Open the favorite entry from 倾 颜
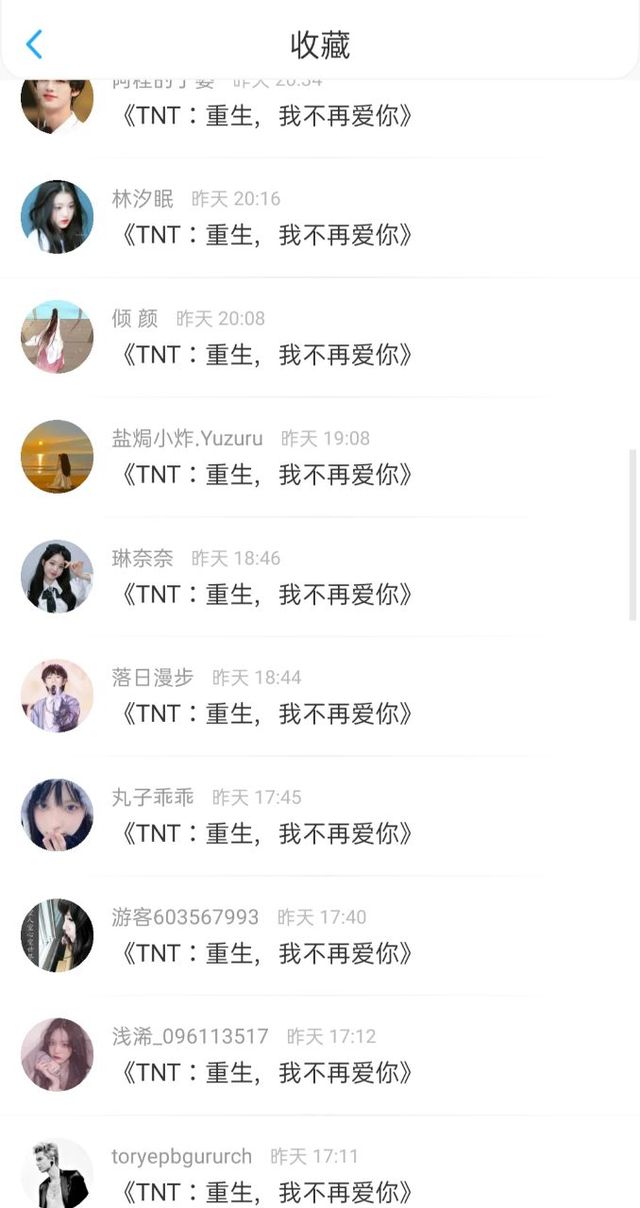The height and width of the screenshot is (1208, 640). tap(266, 354)
